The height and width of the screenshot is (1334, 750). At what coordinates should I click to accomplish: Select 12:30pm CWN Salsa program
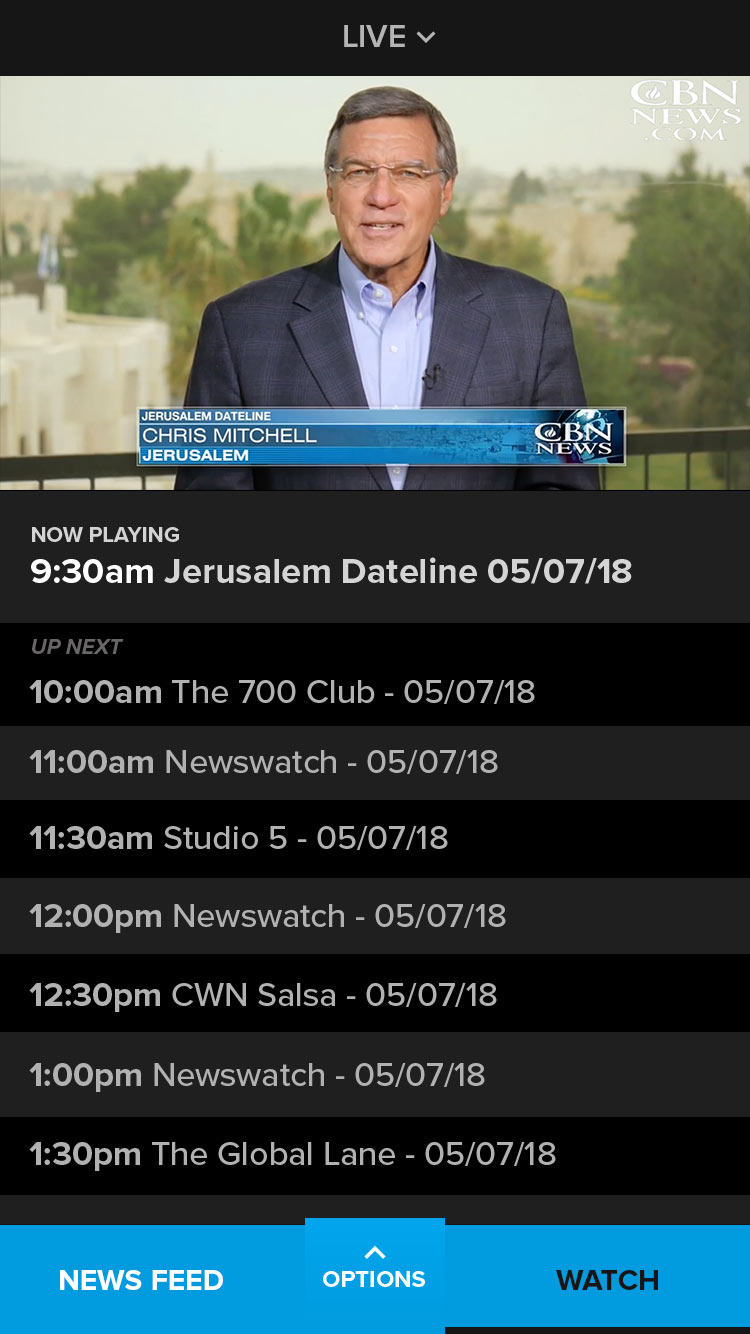click(263, 995)
